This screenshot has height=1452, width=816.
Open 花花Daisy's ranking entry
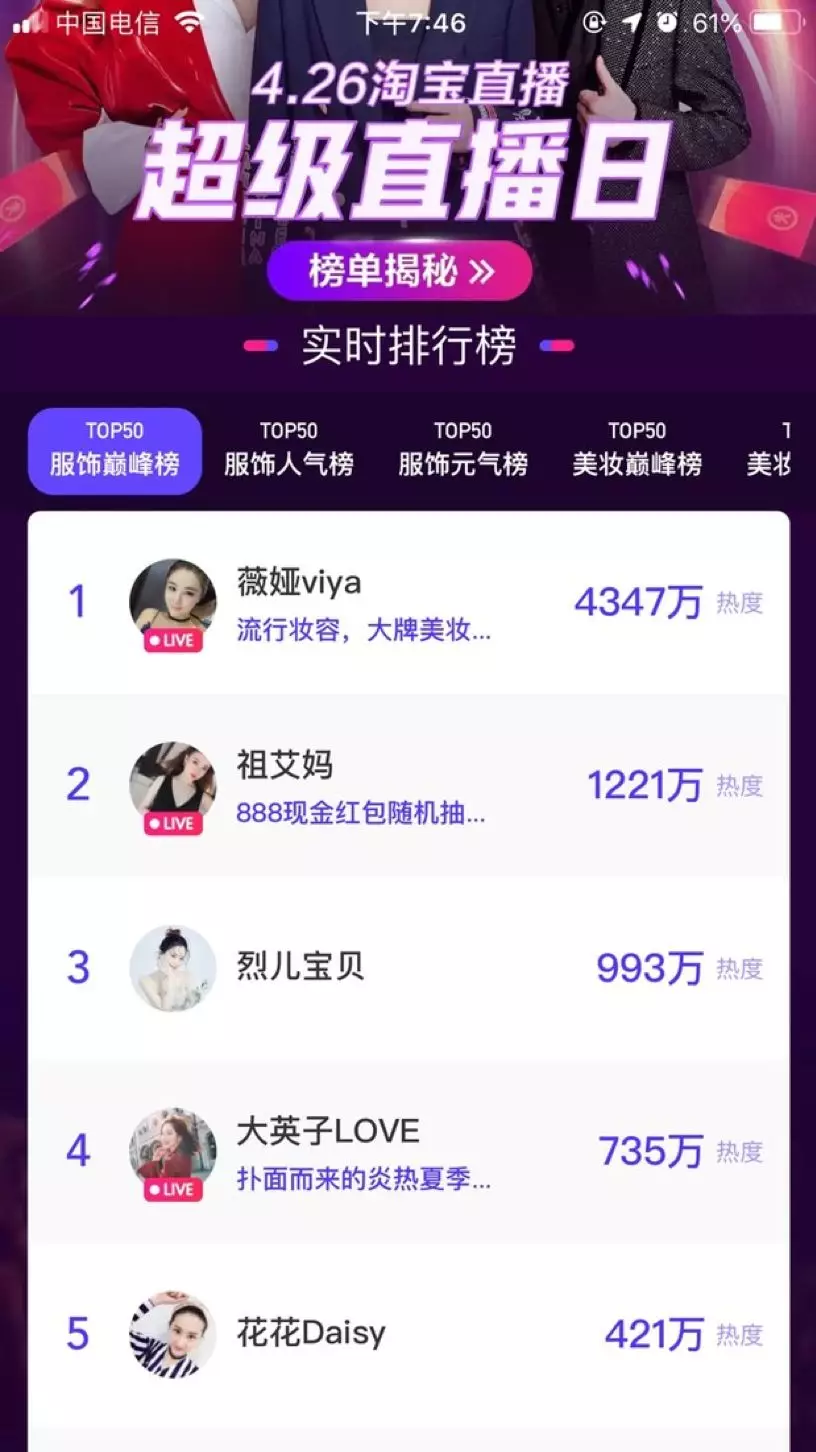pos(409,1335)
